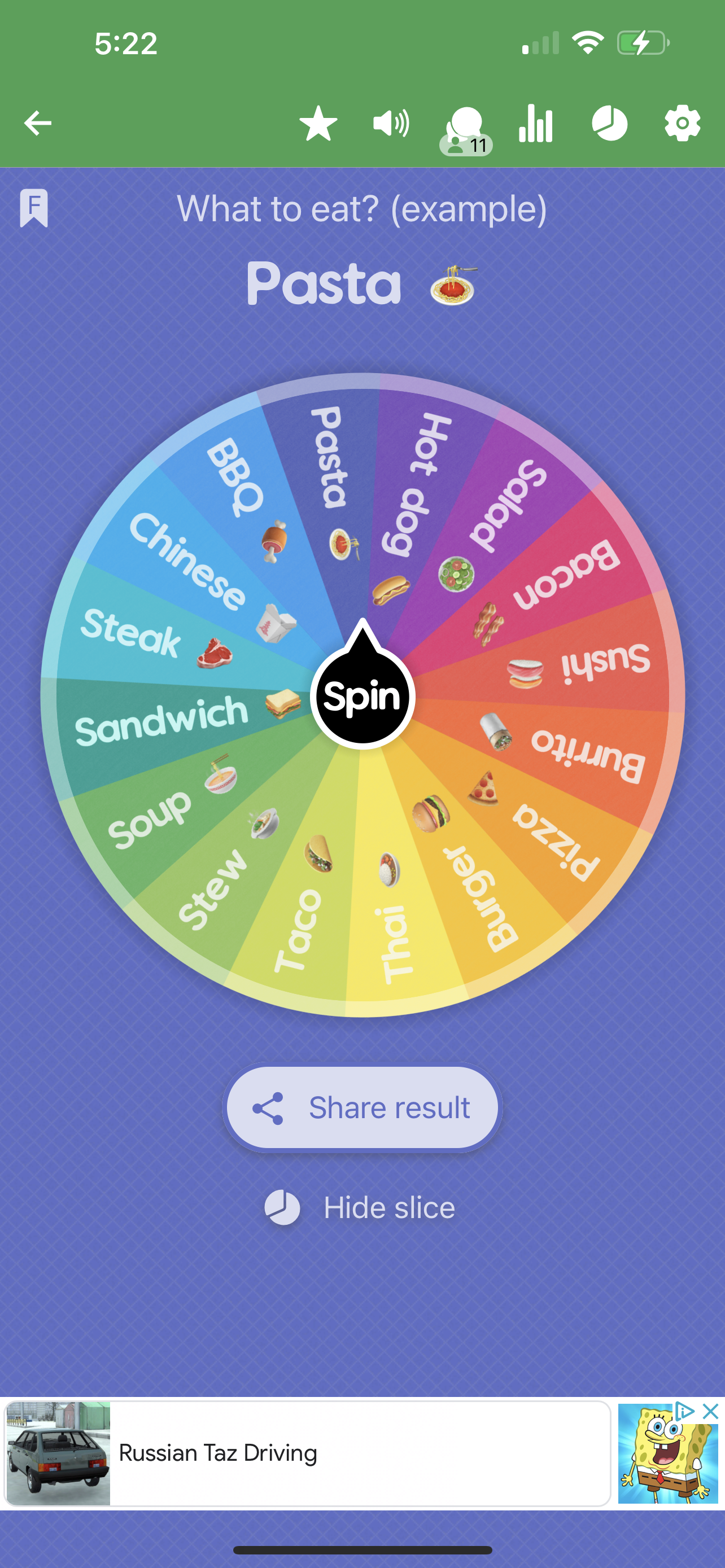Tap the F bookmark icon
Viewport: 725px width, 1568px height.
(x=34, y=208)
